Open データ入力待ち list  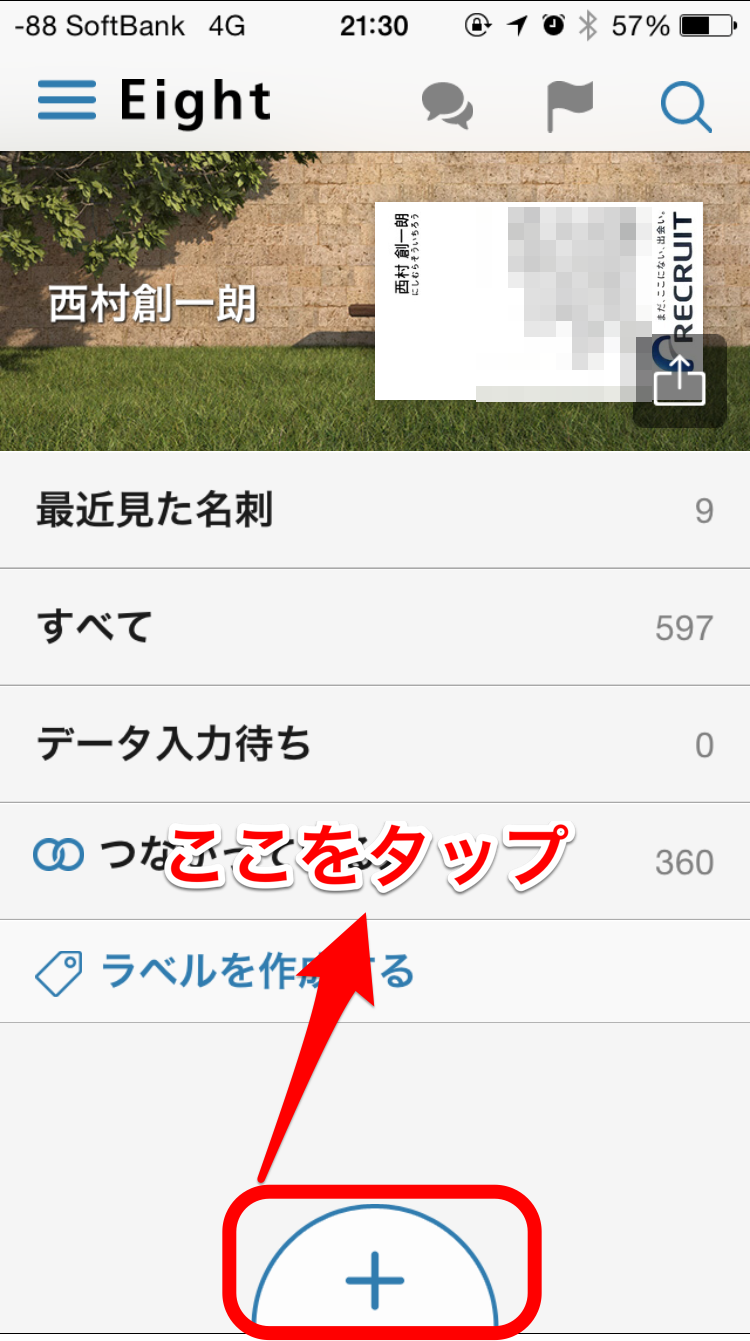coord(375,744)
